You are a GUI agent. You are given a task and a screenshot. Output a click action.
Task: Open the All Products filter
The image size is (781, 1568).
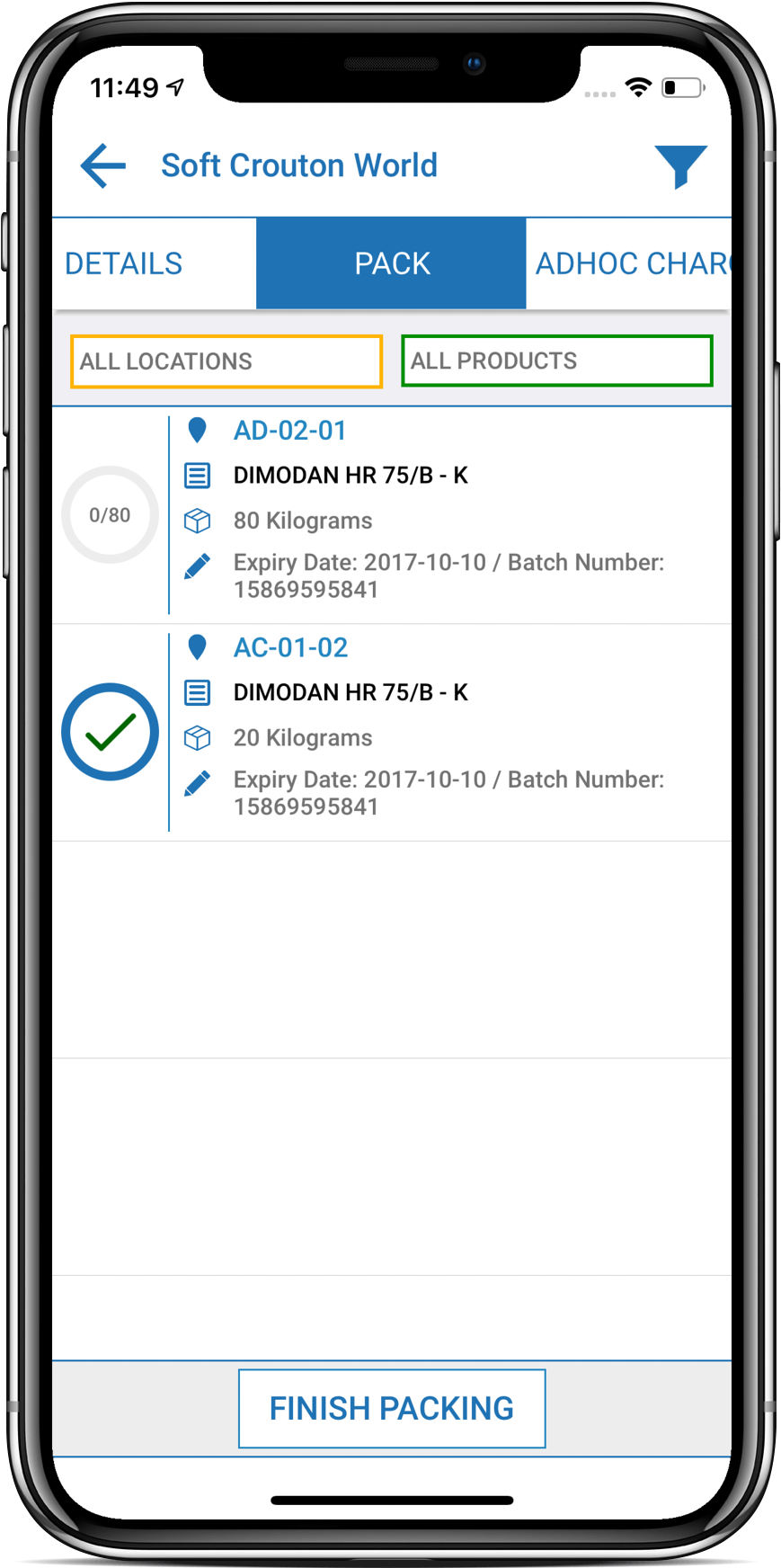click(x=556, y=361)
